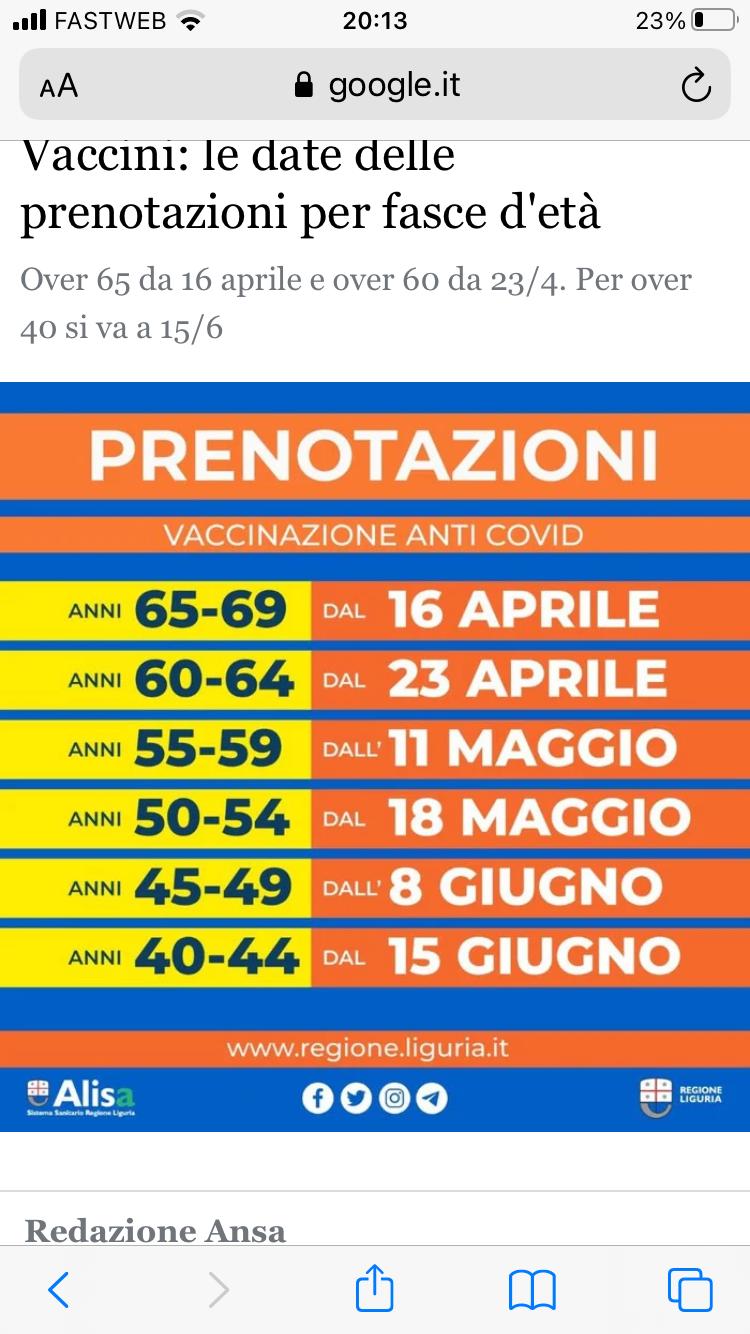
Task: Open Safari bookmarks
Action: tap(532, 1289)
